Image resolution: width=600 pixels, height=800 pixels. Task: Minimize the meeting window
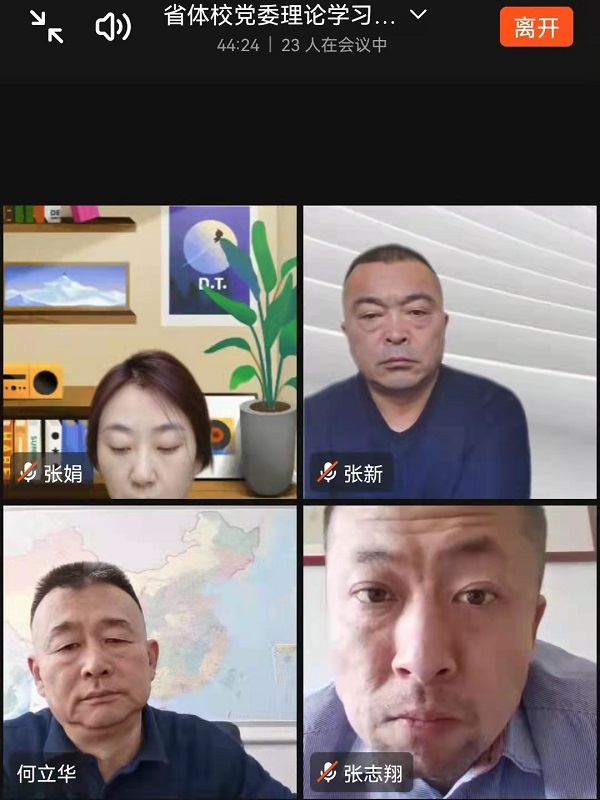(46, 27)
